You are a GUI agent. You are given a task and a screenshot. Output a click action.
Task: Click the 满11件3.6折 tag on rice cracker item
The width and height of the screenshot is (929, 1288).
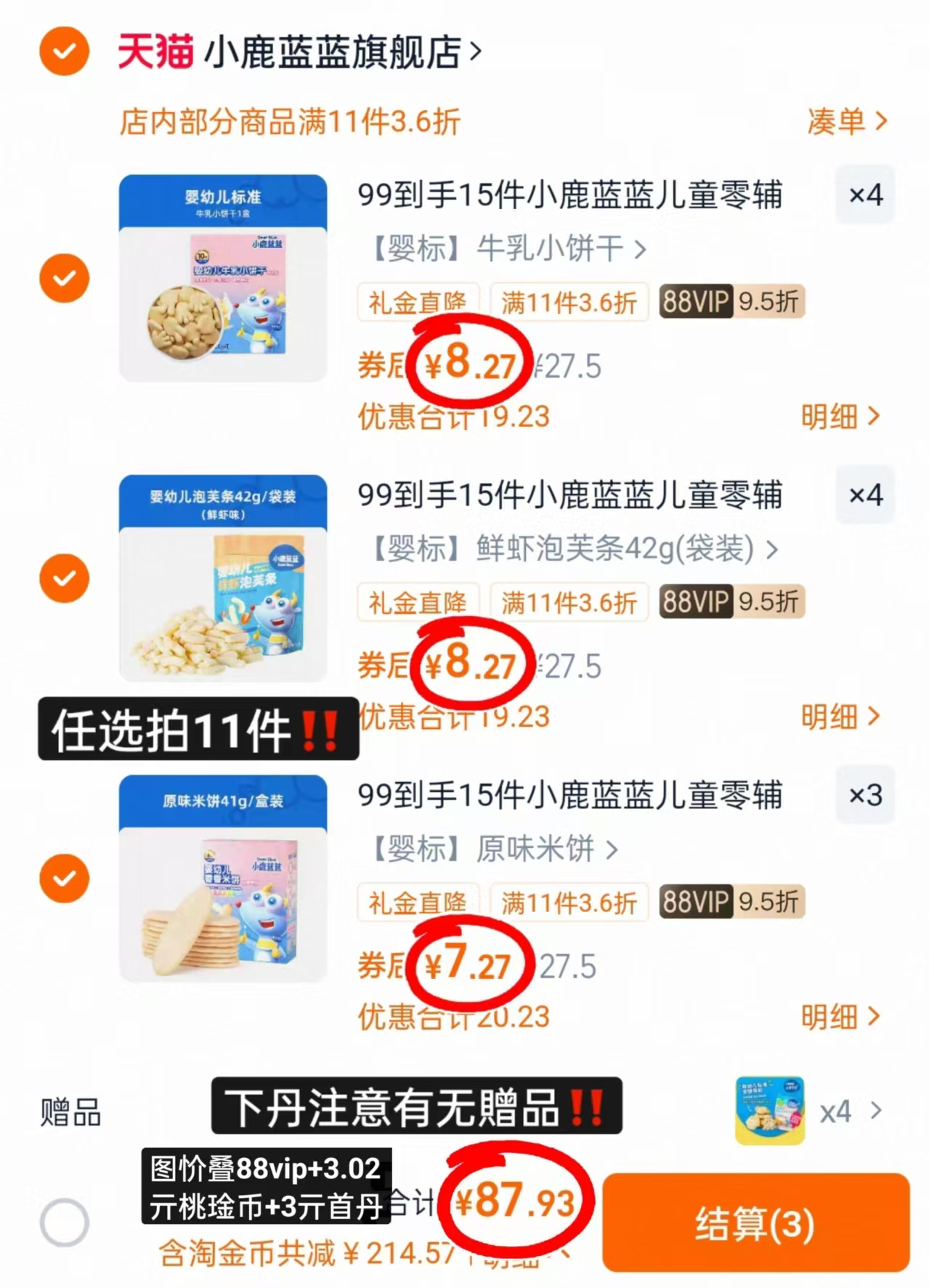(569, 902)
